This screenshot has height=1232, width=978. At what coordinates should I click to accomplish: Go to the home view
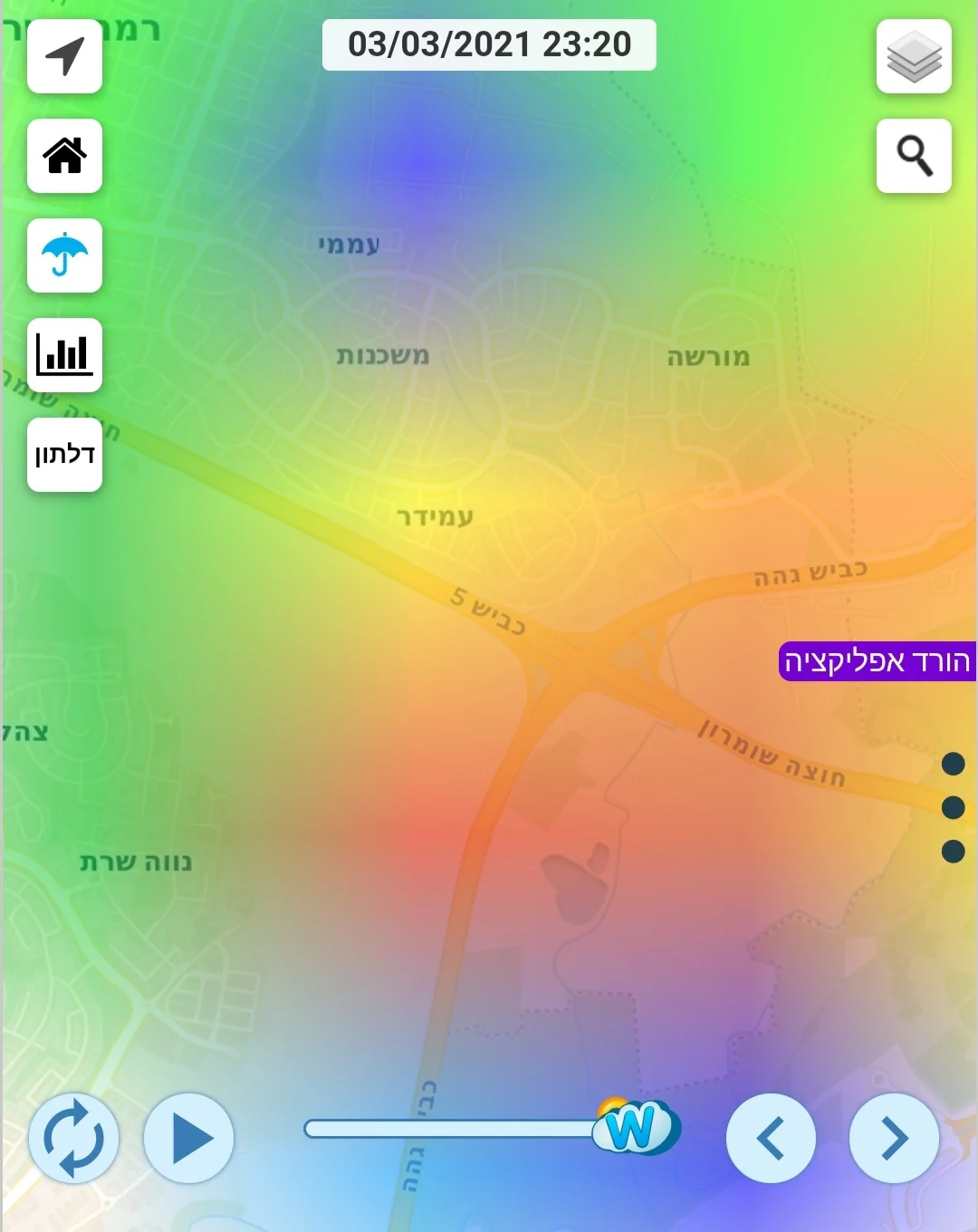point(64,156)
